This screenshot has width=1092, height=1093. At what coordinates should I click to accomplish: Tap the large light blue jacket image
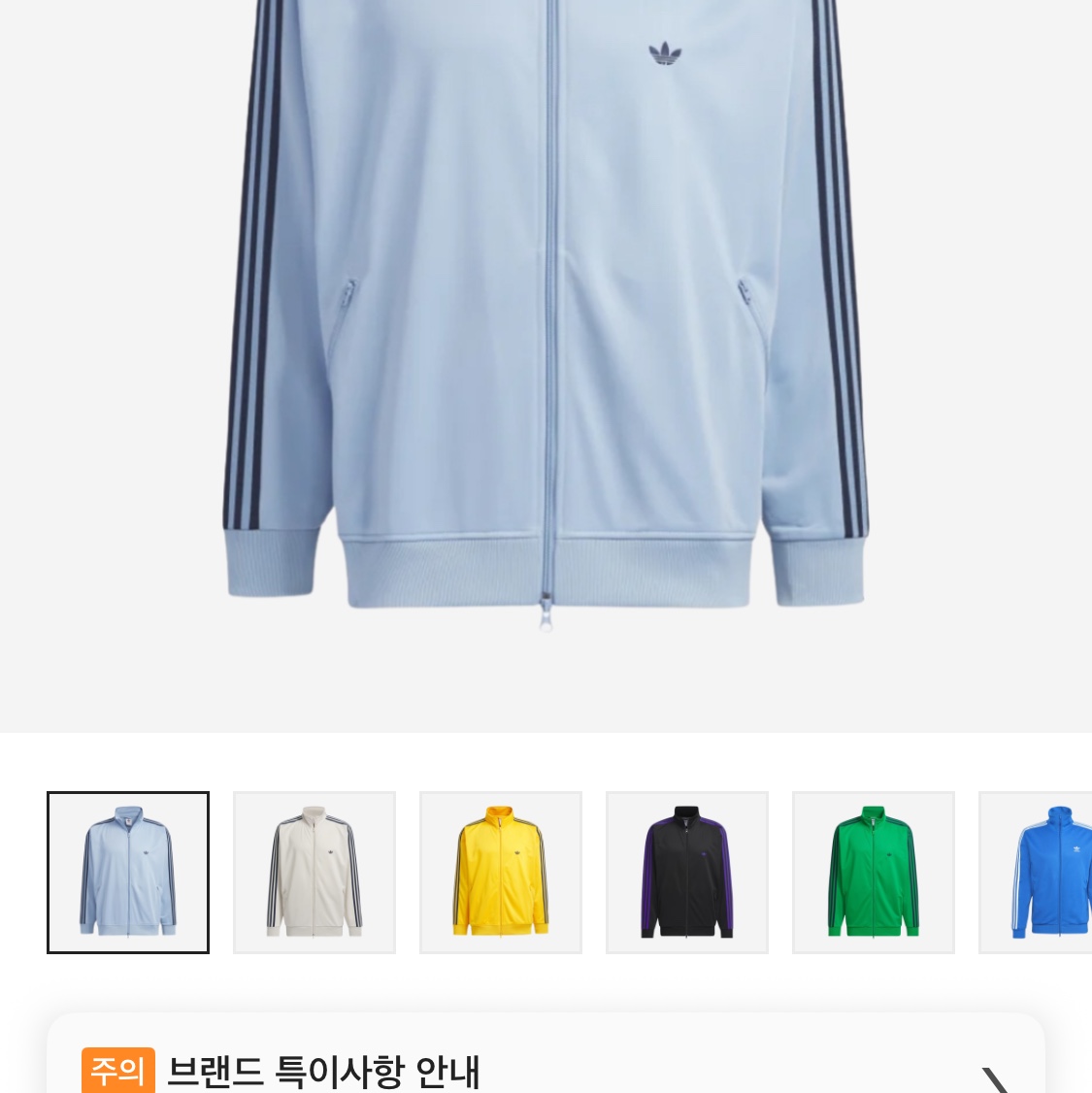coord(546,320)
